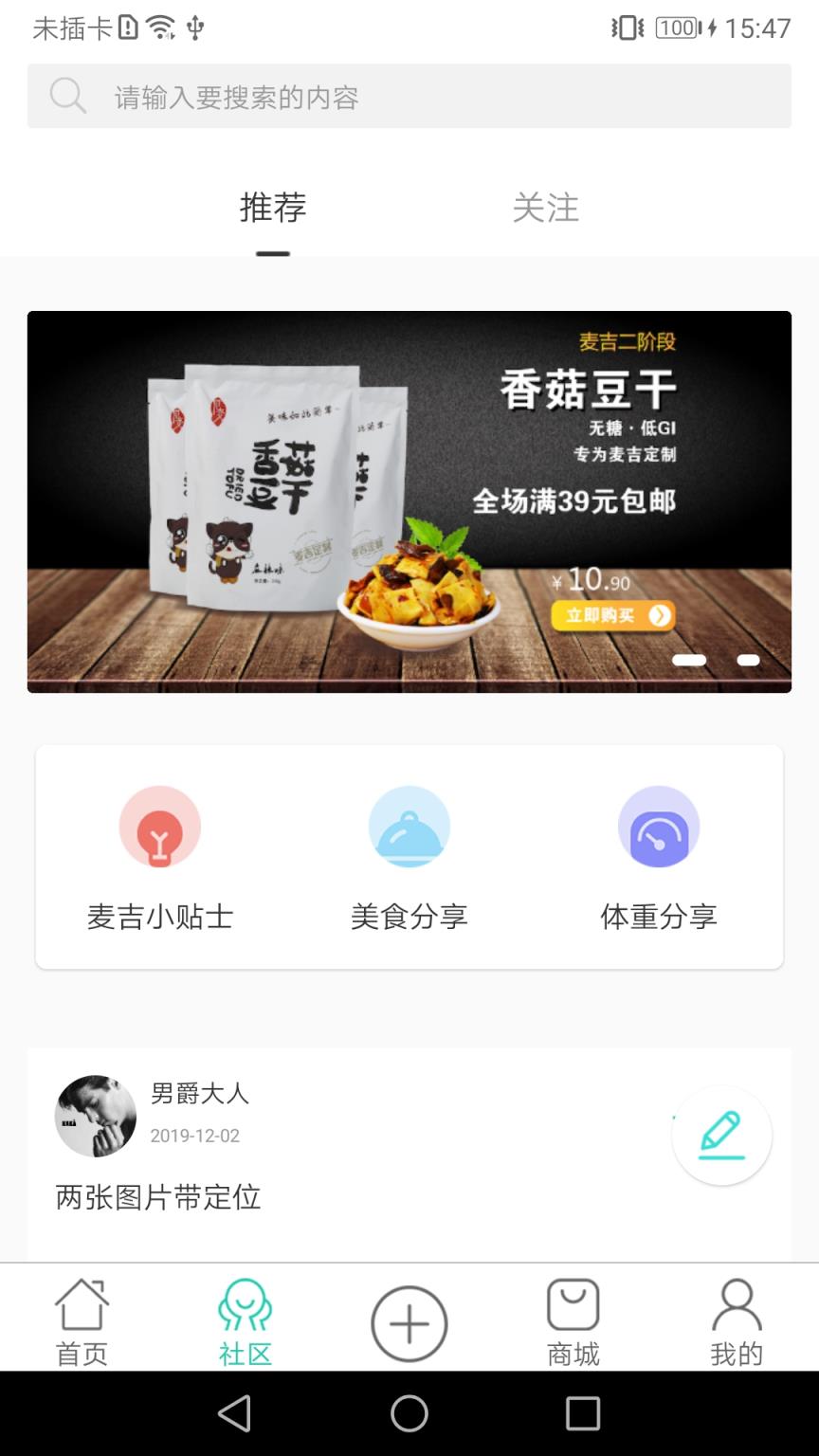The height and width of the screenshot is (1456, 819).
Task: Tap 男爵大人's profile avatar
Action: pyautogui.click(x=95, y=1117)
